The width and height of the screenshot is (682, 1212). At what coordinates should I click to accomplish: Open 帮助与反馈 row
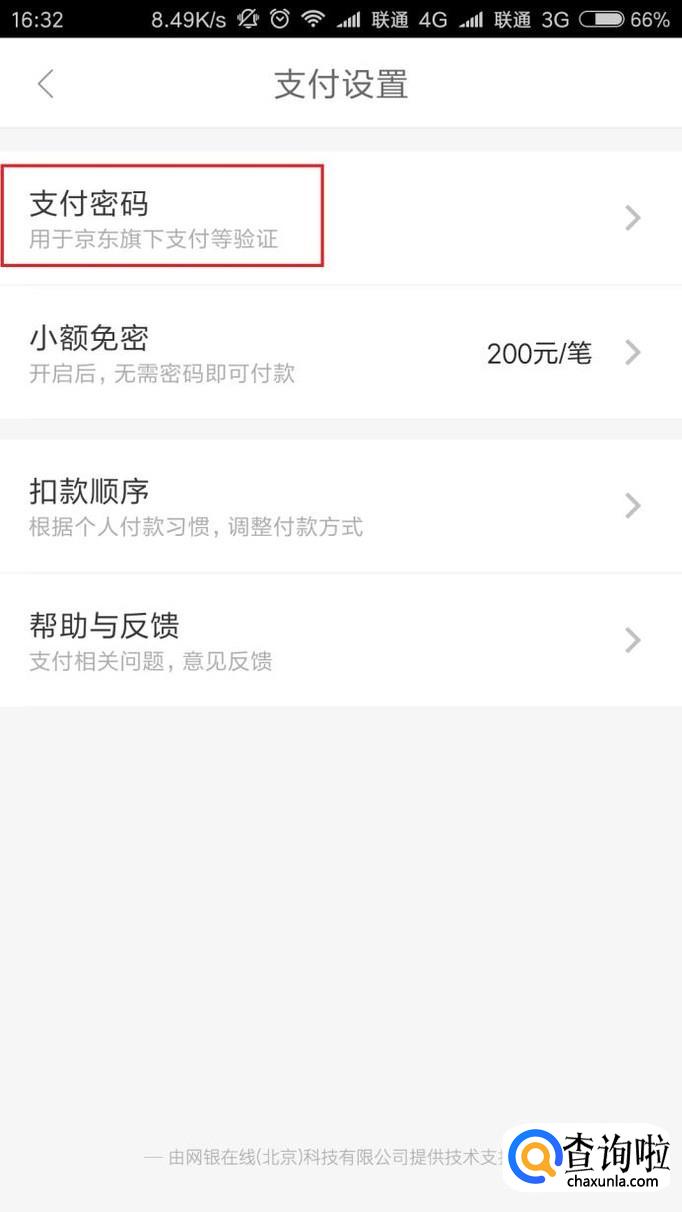click(340, 640)
